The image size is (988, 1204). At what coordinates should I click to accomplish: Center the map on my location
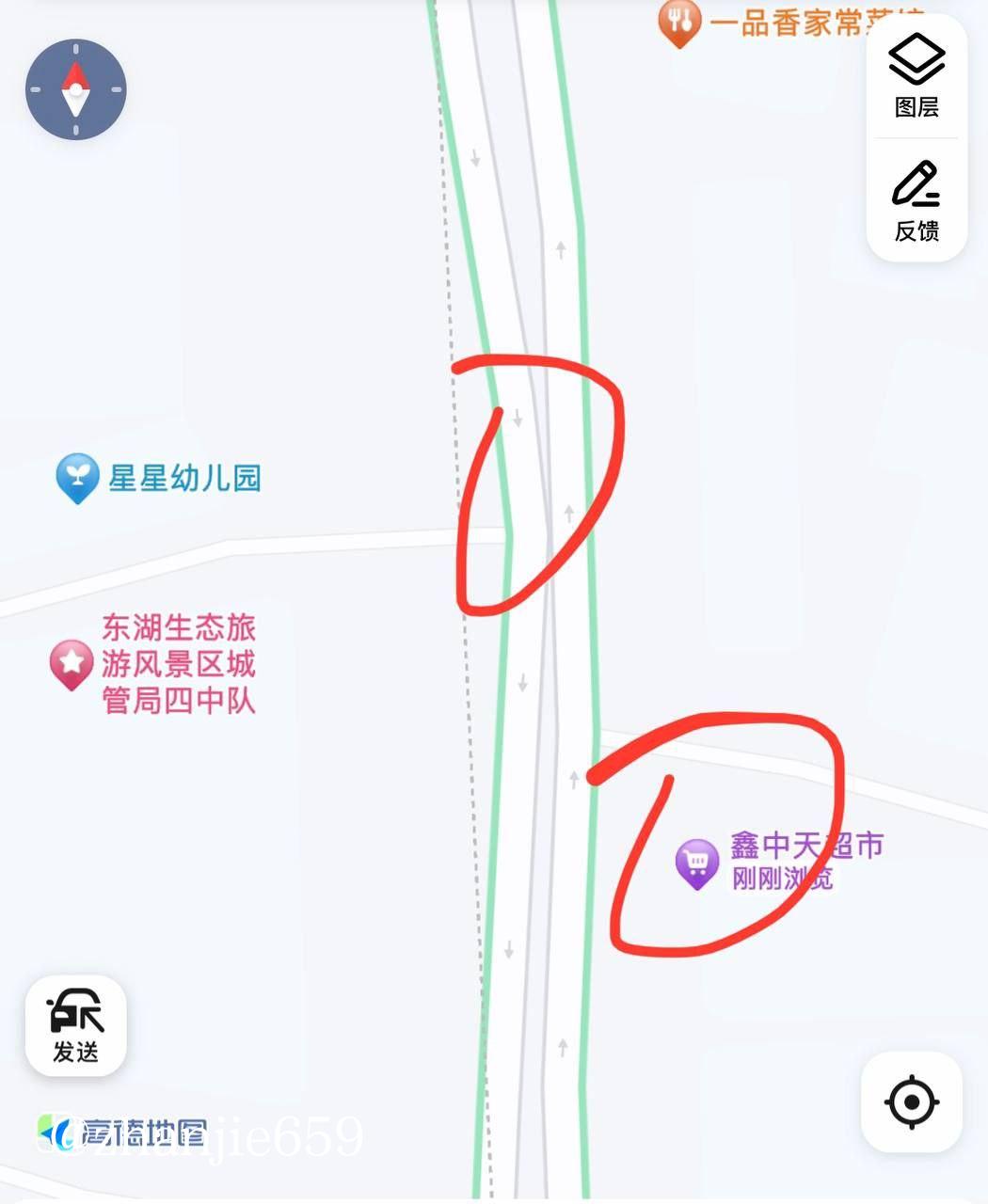911,1101
